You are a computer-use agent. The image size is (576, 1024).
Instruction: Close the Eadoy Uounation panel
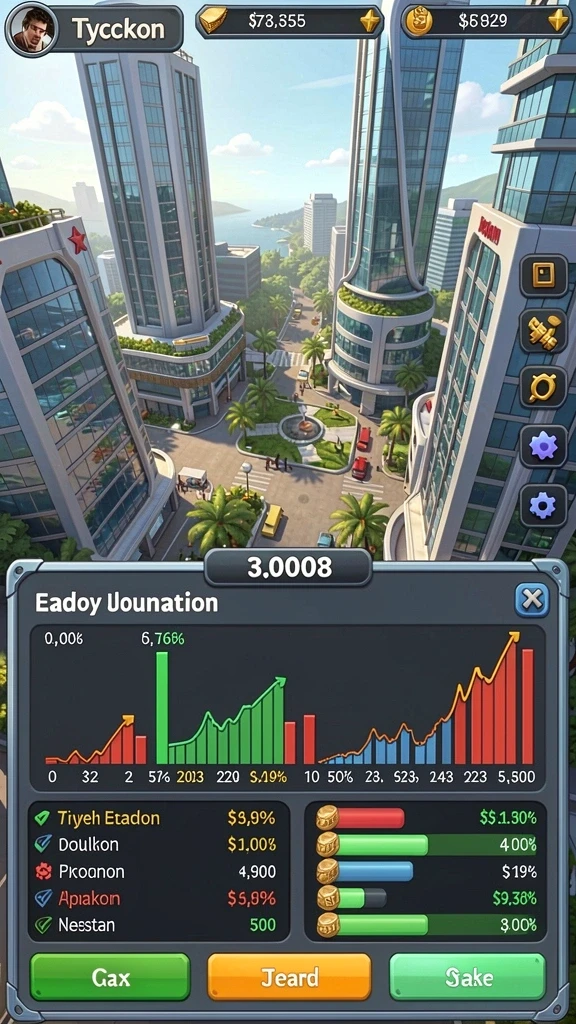(532, 600)
